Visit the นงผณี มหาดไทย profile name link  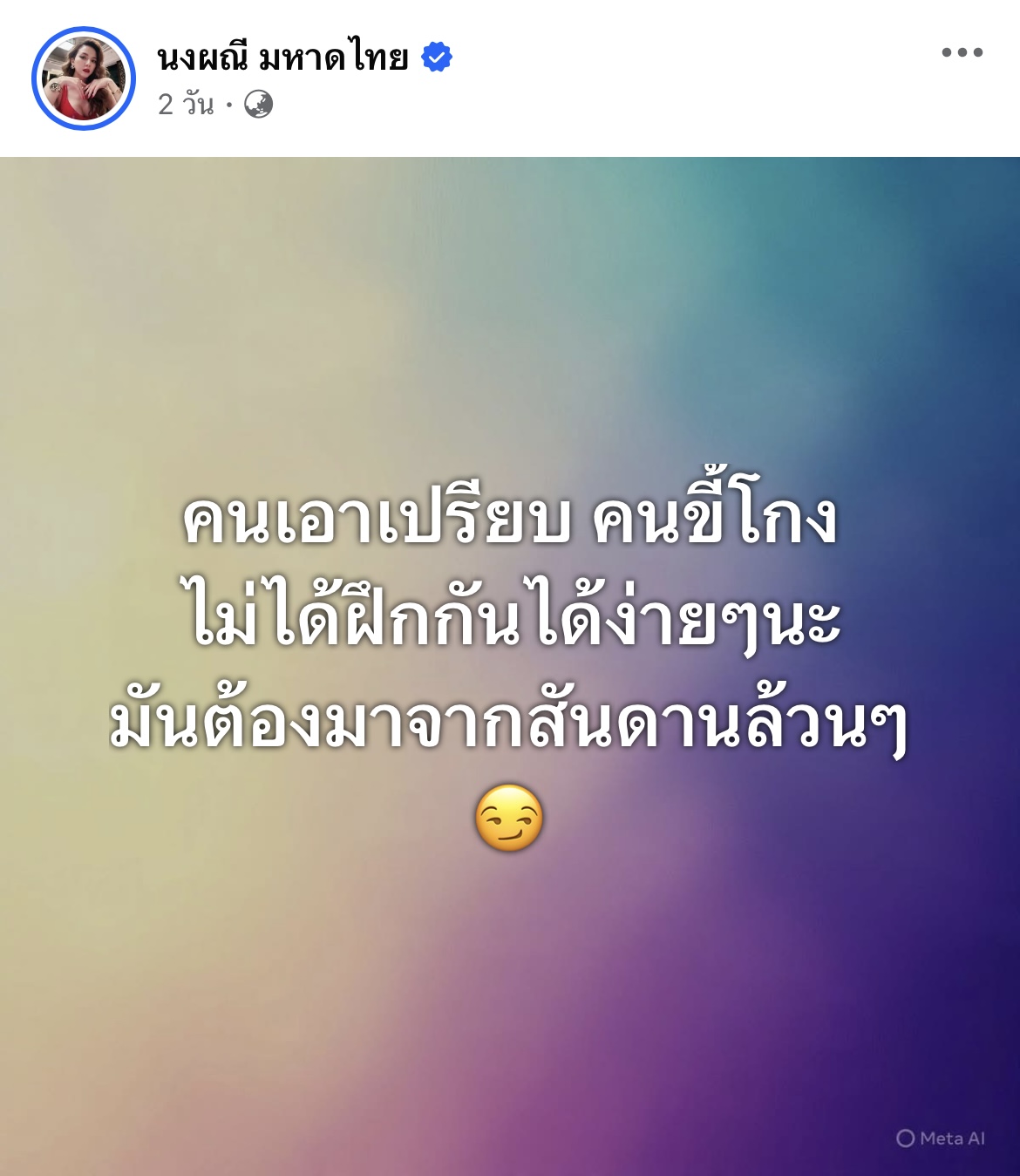pos(282,58)
